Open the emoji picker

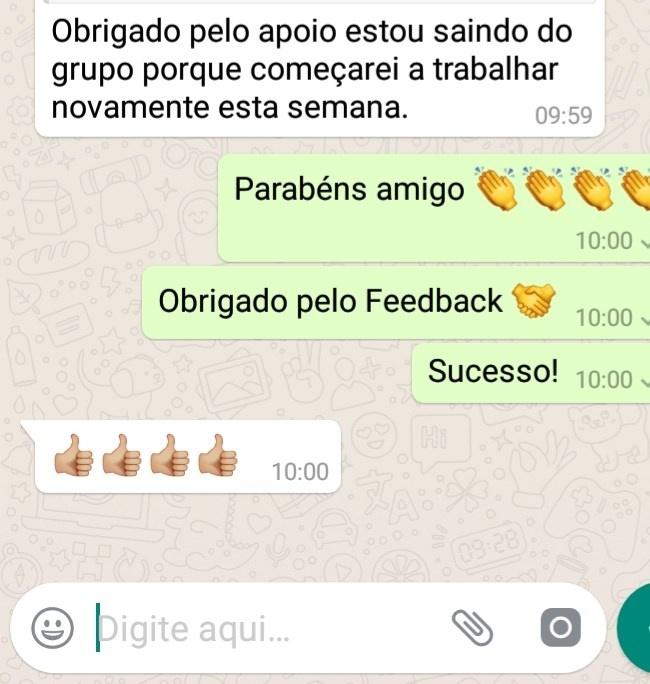click(x=51, y=628)
